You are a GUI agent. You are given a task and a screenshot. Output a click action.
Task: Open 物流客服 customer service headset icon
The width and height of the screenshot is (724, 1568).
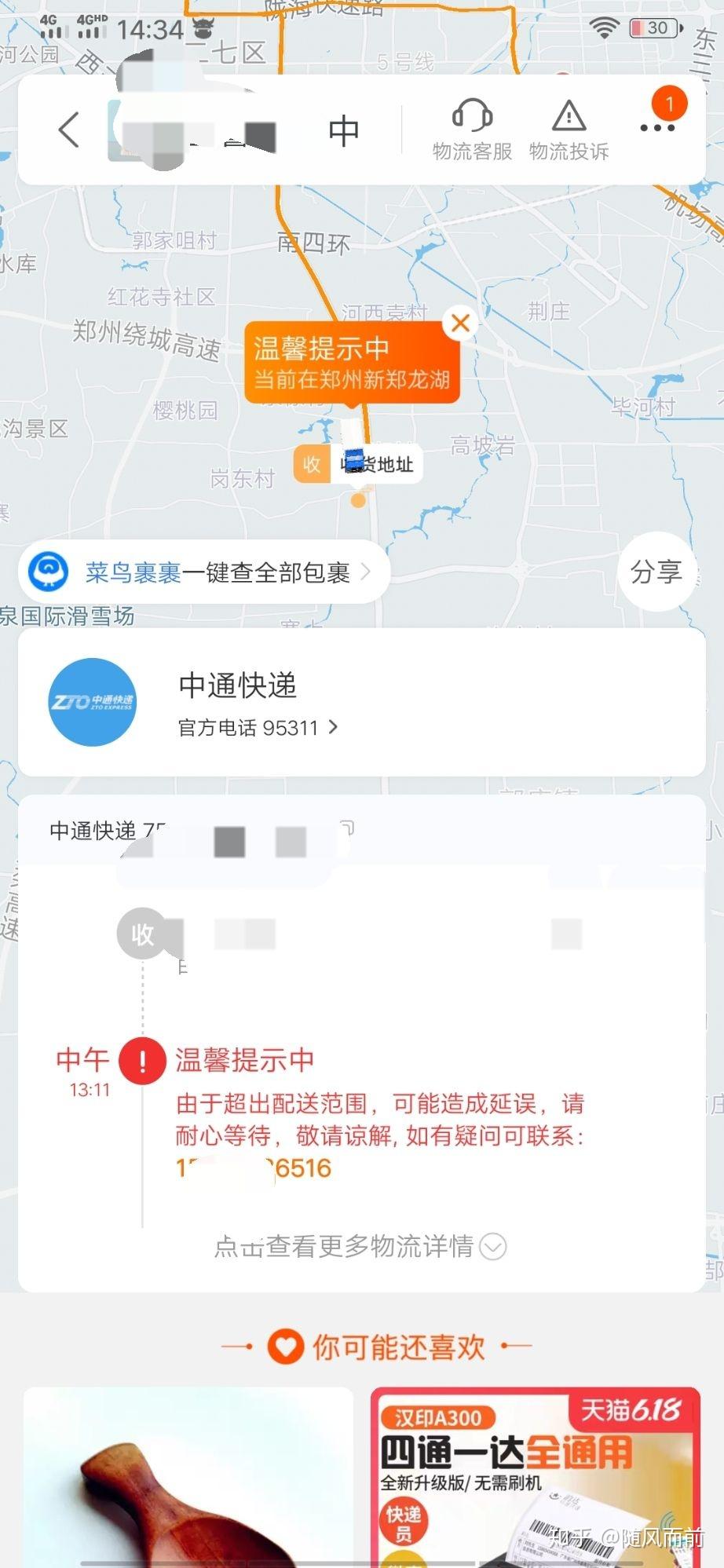tap(472, 118)
